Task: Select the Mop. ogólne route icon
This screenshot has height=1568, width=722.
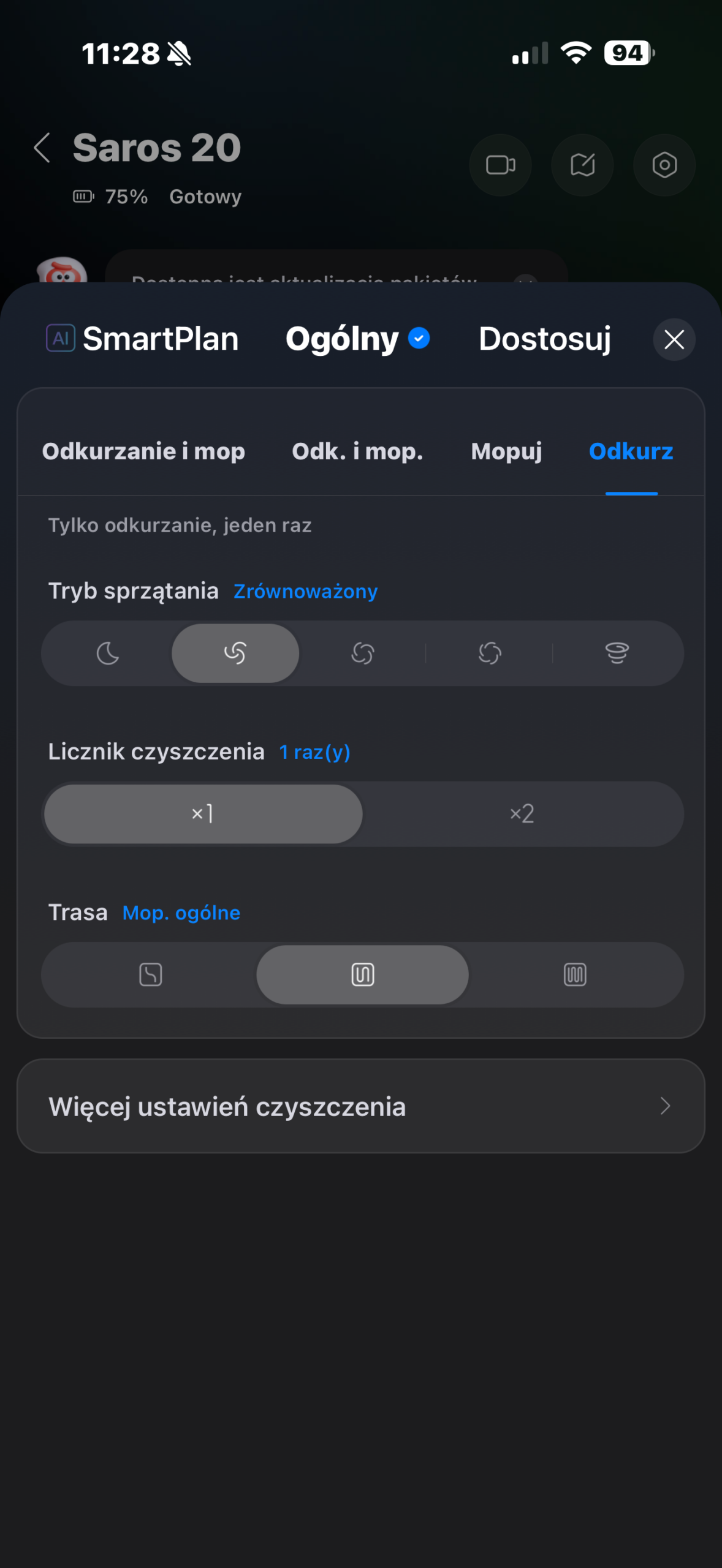Action: [x=362, y=974]
